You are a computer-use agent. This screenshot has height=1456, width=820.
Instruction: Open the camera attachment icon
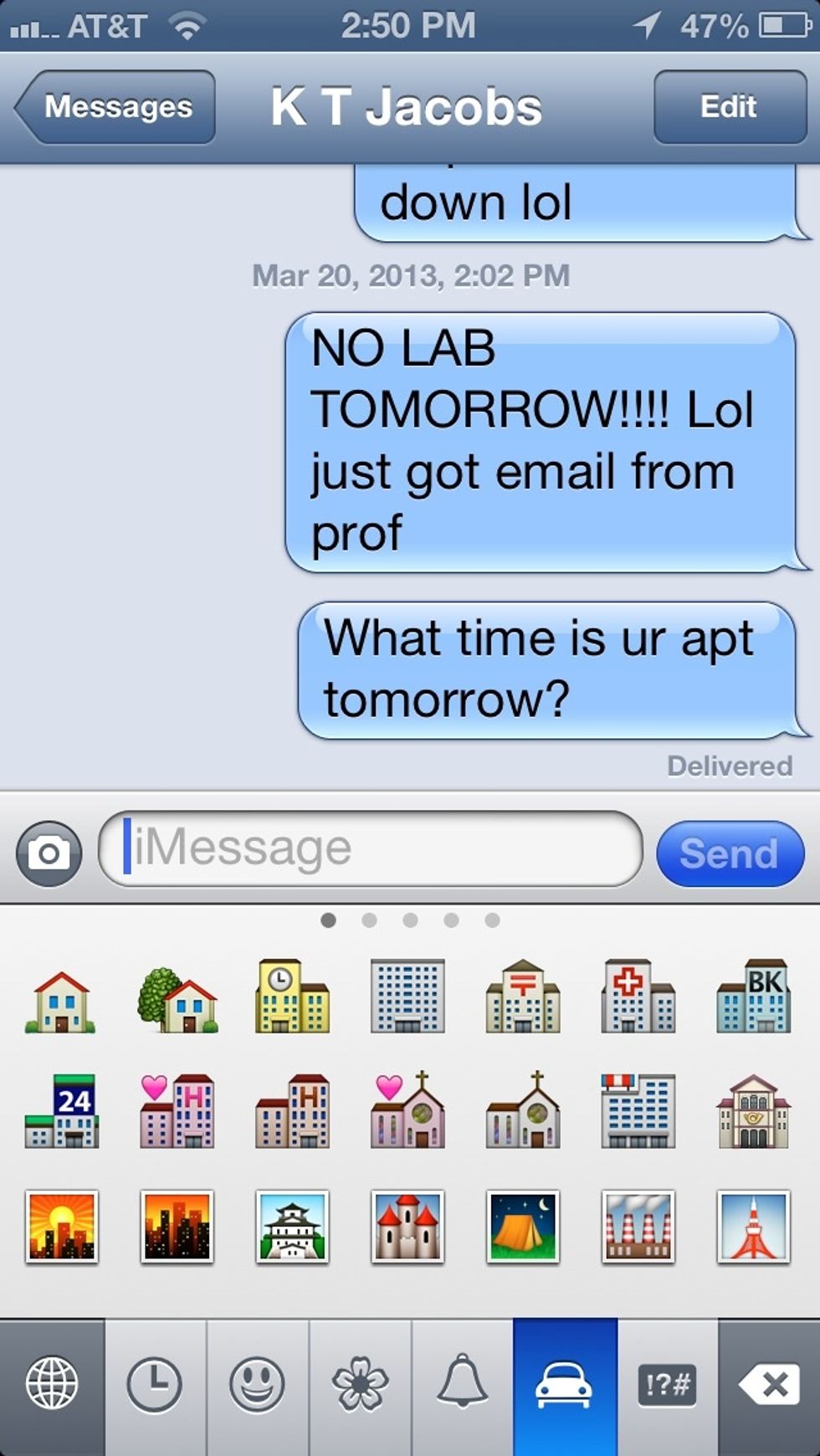49,854
